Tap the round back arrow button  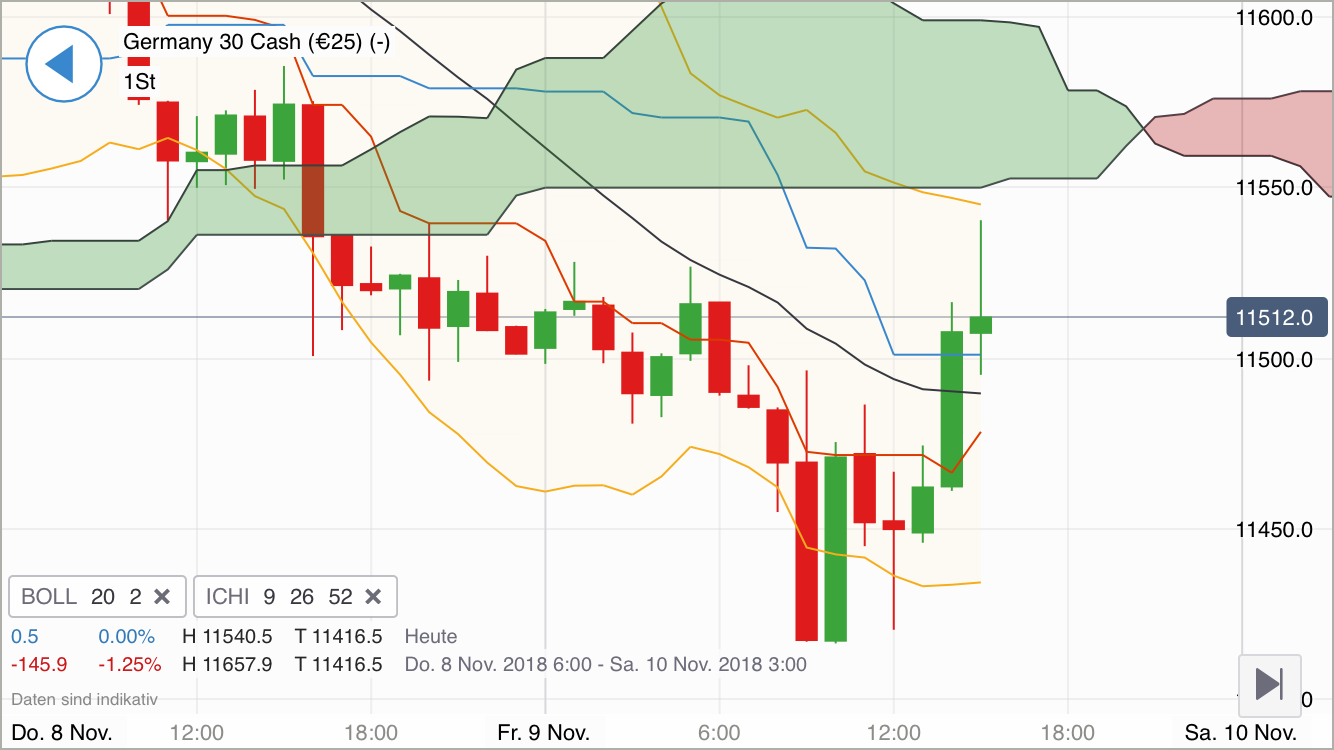(62, 64)
